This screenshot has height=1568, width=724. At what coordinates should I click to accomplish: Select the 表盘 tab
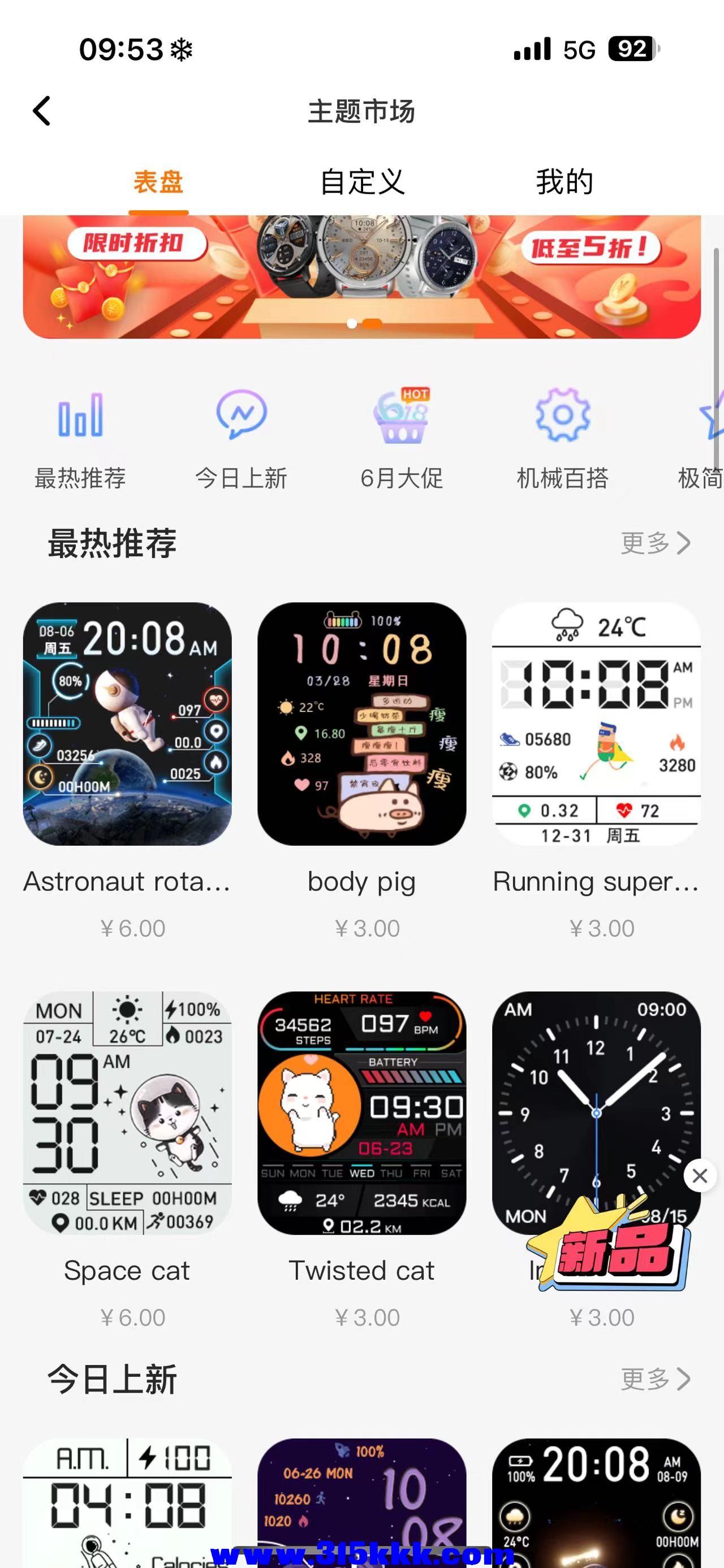tap(158, 182)
